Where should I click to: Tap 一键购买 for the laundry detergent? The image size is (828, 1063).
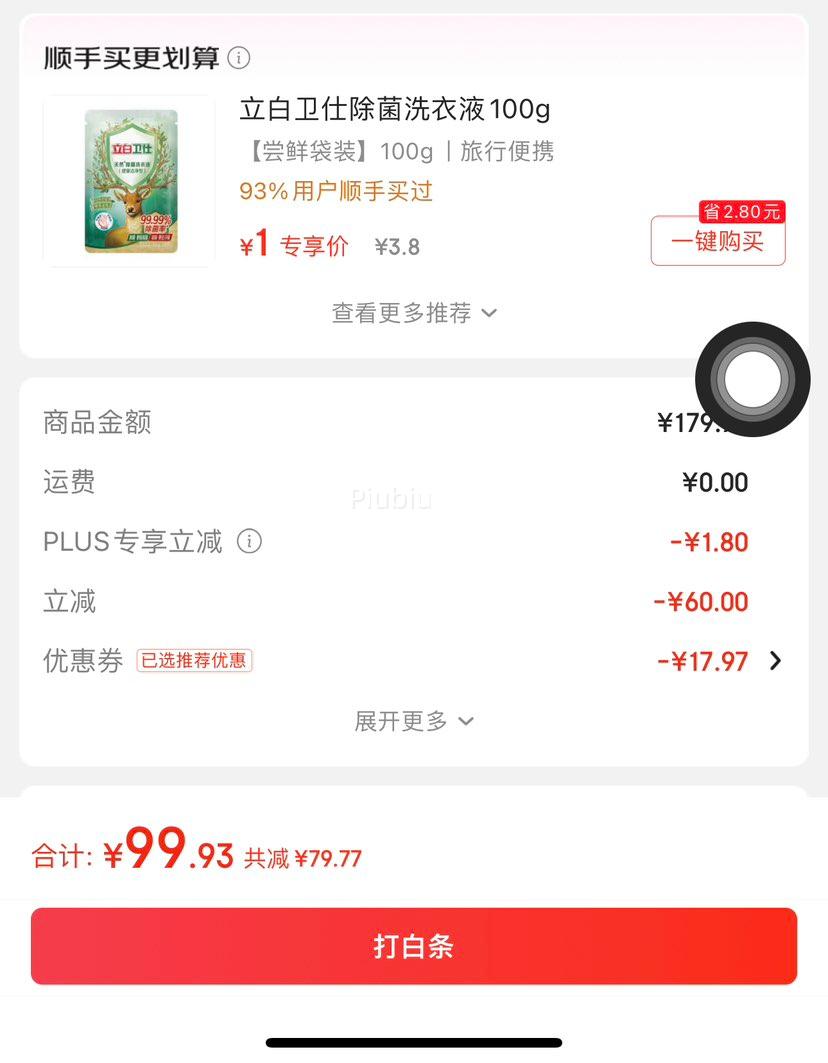pyautogui.click(x=717, y=242)
